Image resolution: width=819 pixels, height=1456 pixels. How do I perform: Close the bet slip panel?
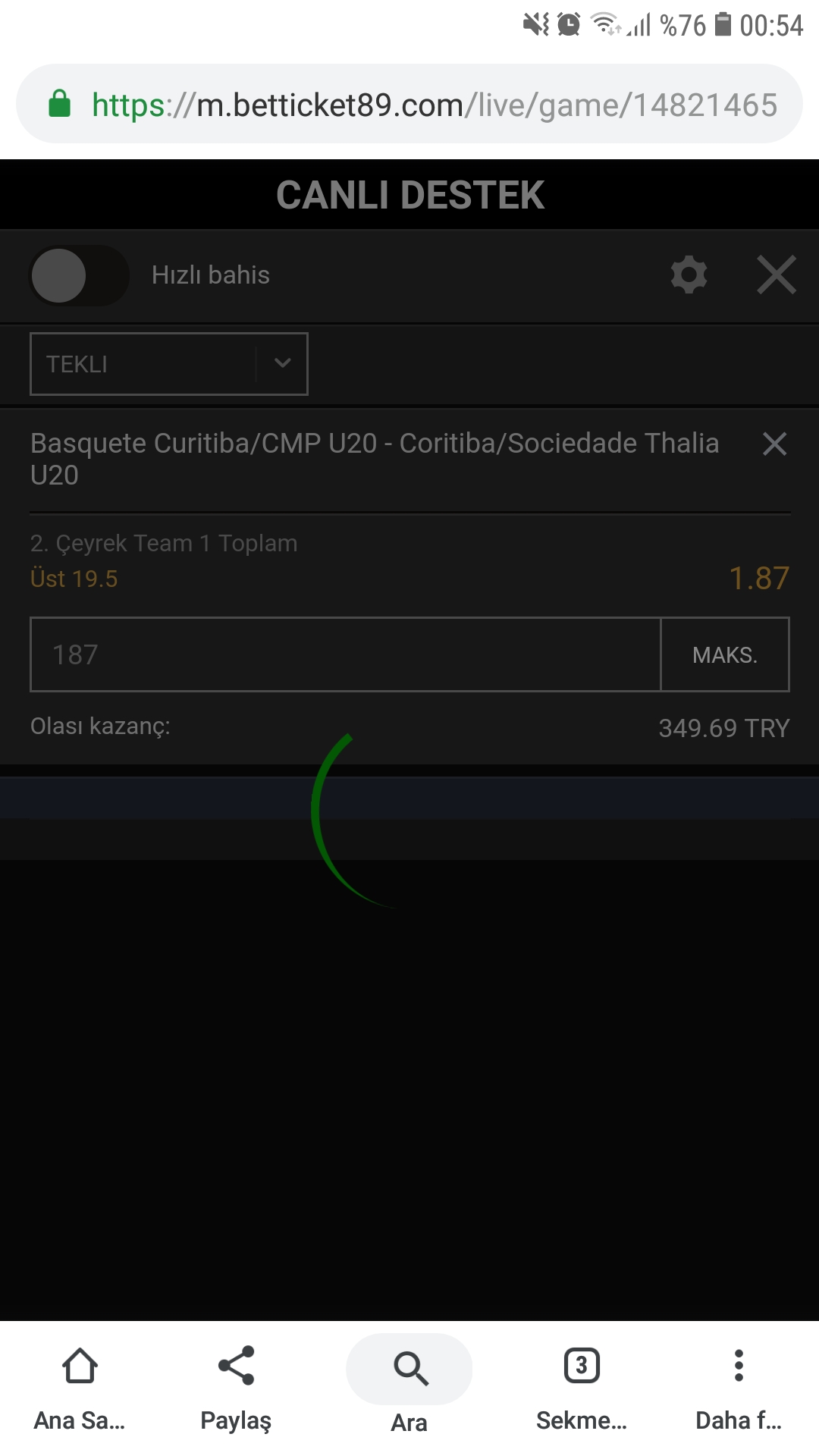(777, 275)
